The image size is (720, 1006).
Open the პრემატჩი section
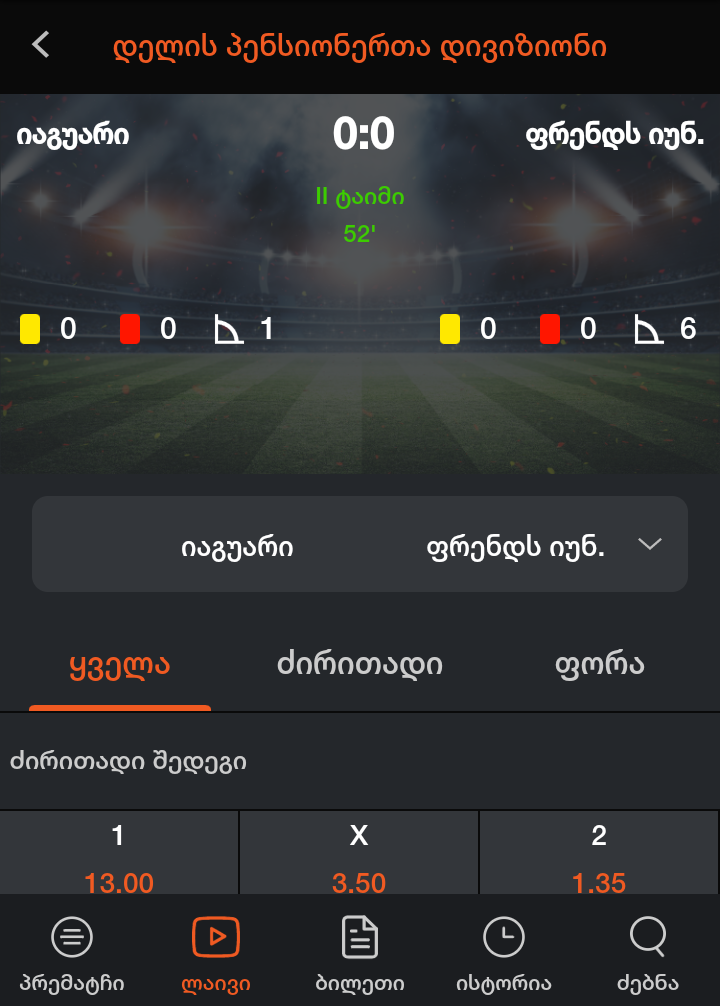[71, 953]
